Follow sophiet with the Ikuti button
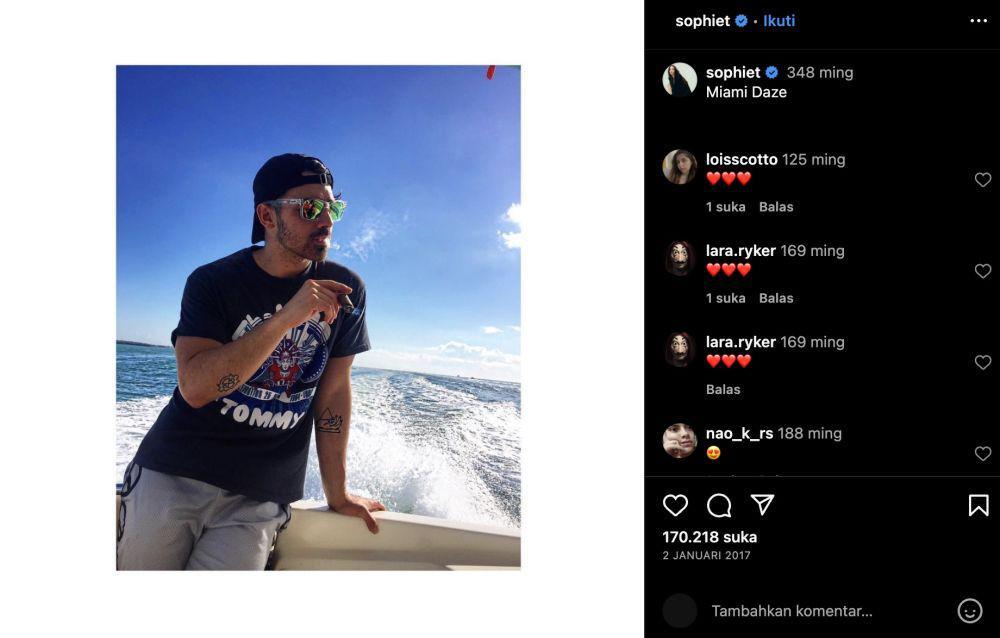Image resolution: width=1000 pixels, height=638 pixels. click(779, 21)
